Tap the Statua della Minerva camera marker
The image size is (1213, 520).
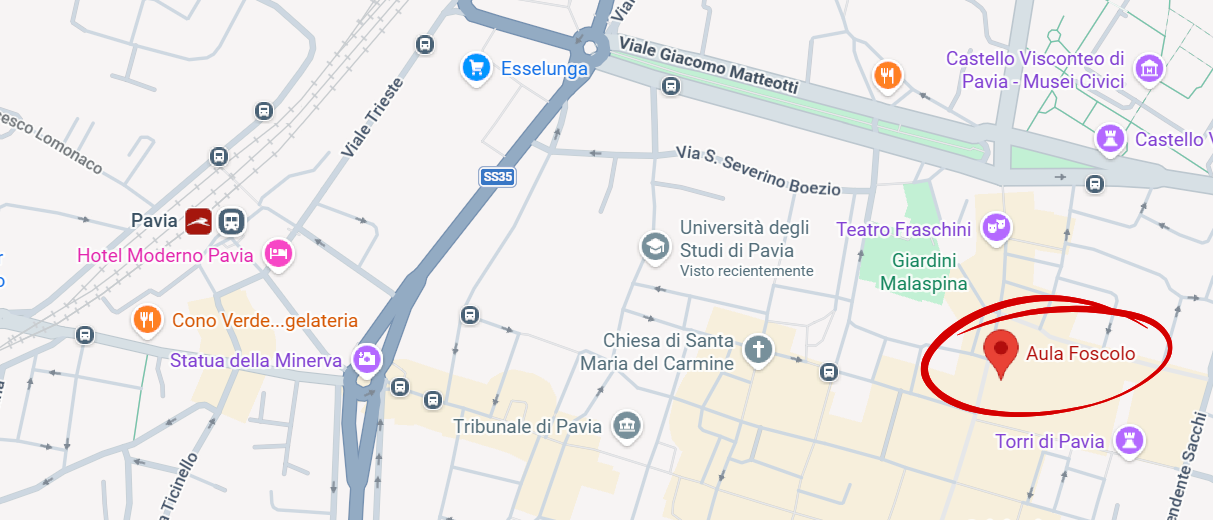(367, 359)
